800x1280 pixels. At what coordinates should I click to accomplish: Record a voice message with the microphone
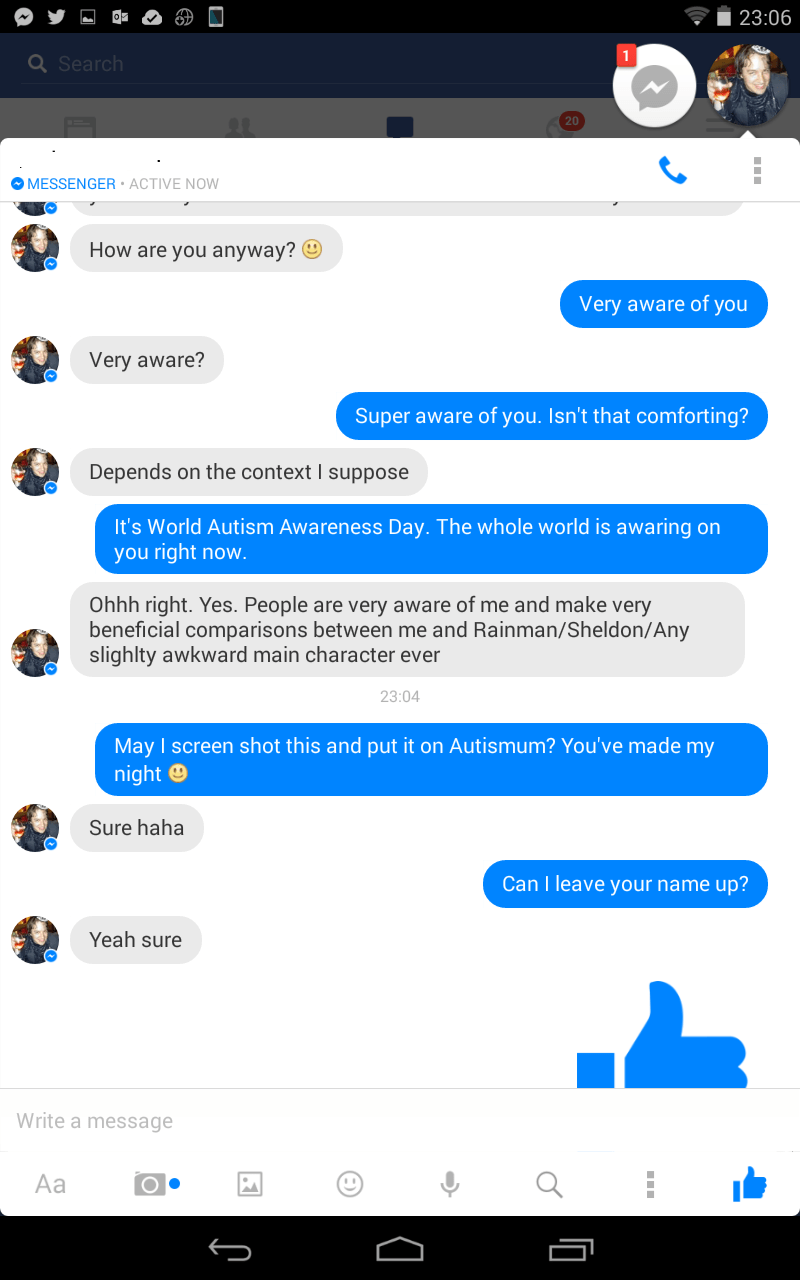[450, 1185]
